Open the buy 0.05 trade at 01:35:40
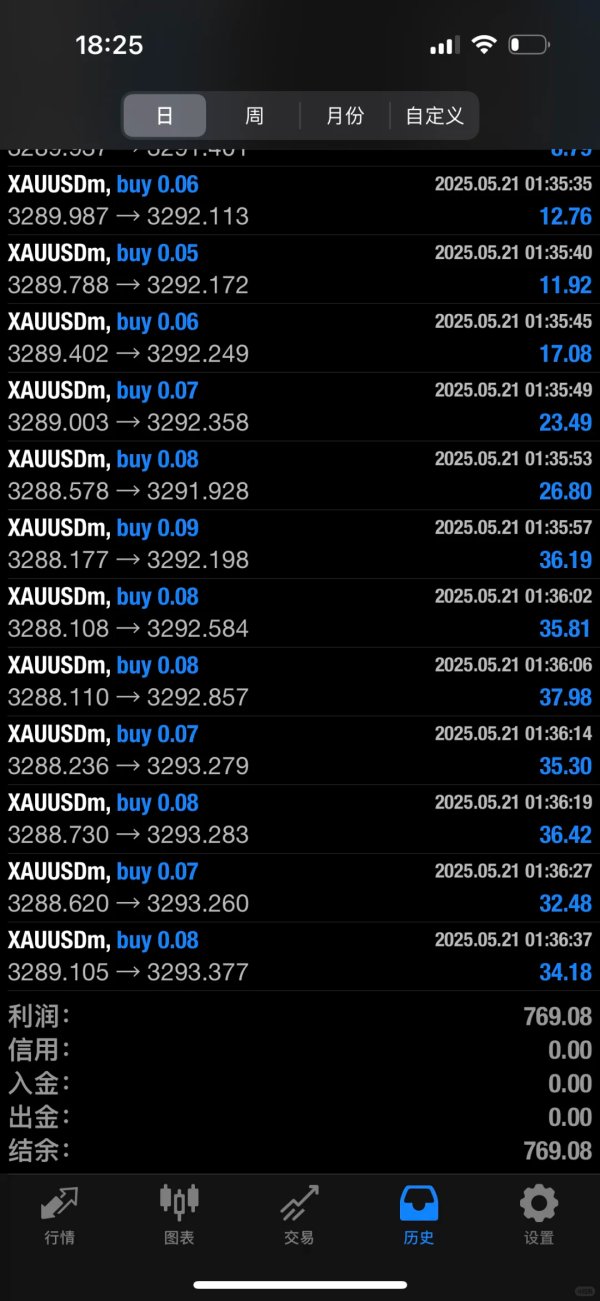Viewport: 600px width, 1301px height. pyautogui.click(x=300, y=269)
